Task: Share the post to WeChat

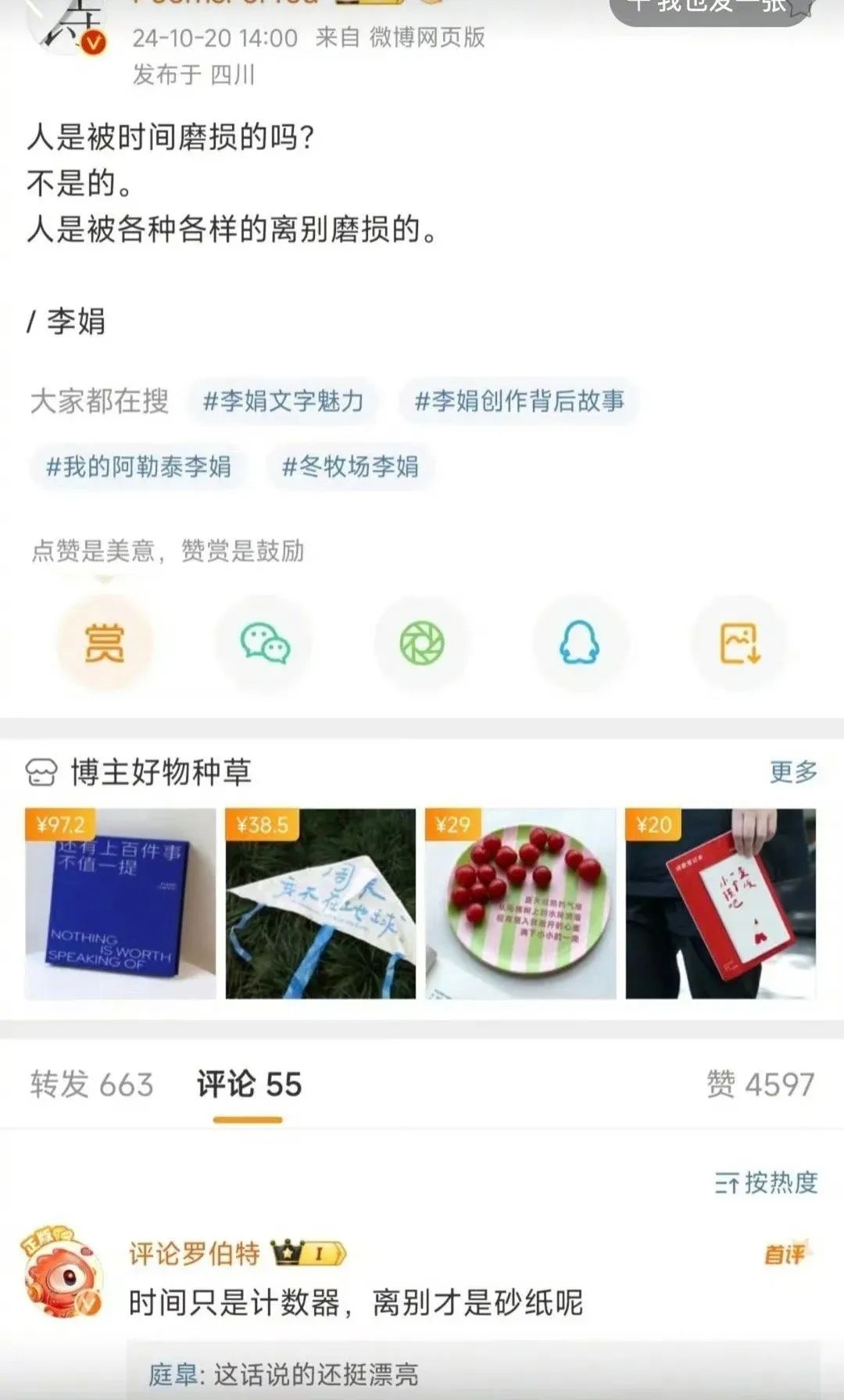Action: pyautogui.click(x=264, y=643)
